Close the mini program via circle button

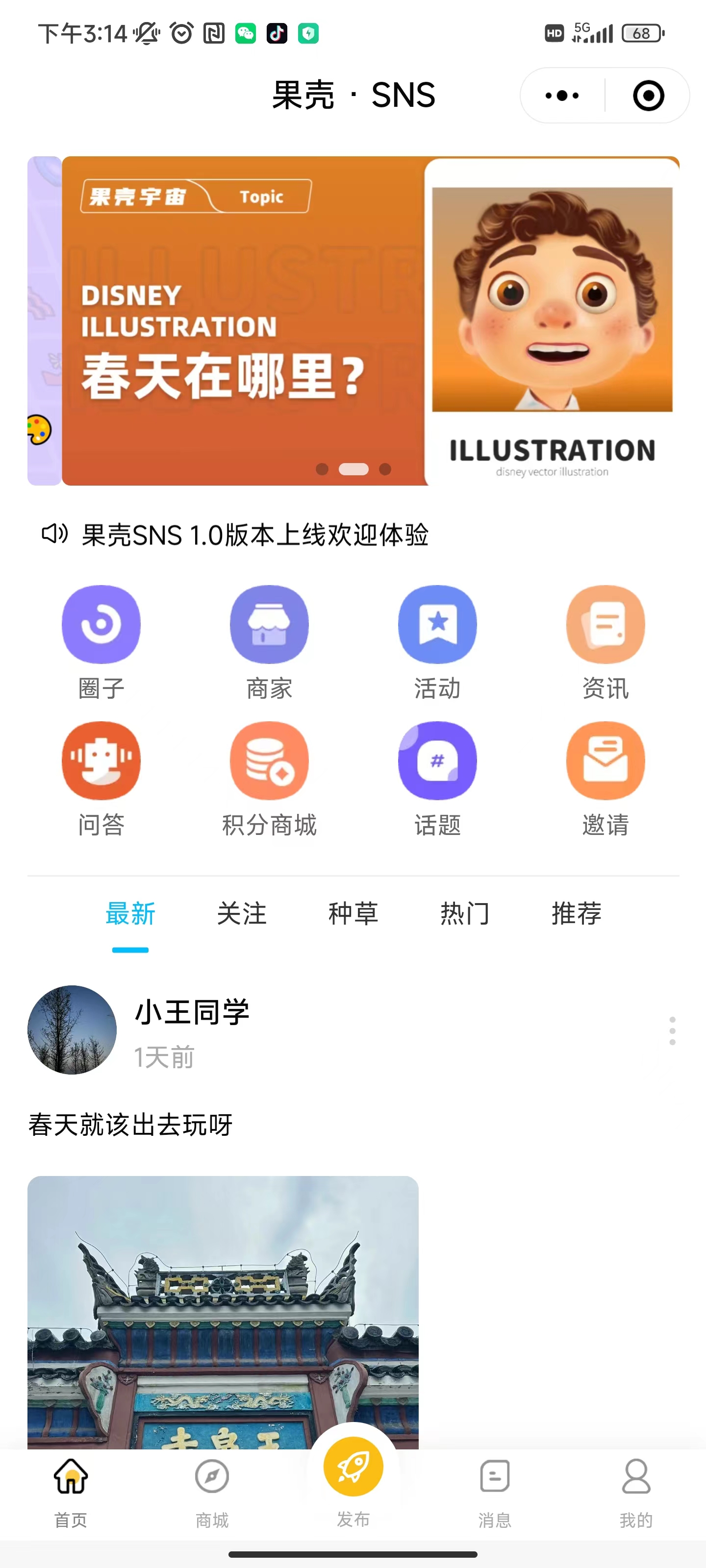pyautogui.click(x=648, y=96)
